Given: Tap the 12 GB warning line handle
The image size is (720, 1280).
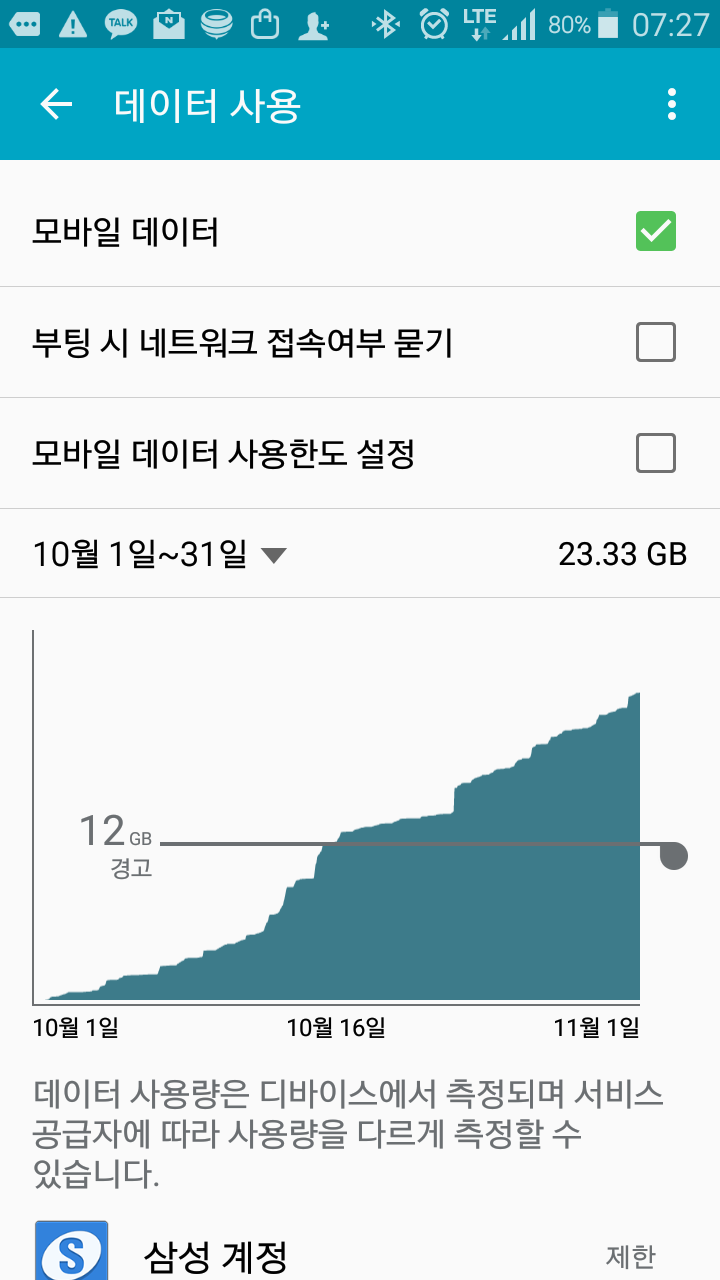Looking at the screenshot, I should pyautogui.click(x=674, y=855).
